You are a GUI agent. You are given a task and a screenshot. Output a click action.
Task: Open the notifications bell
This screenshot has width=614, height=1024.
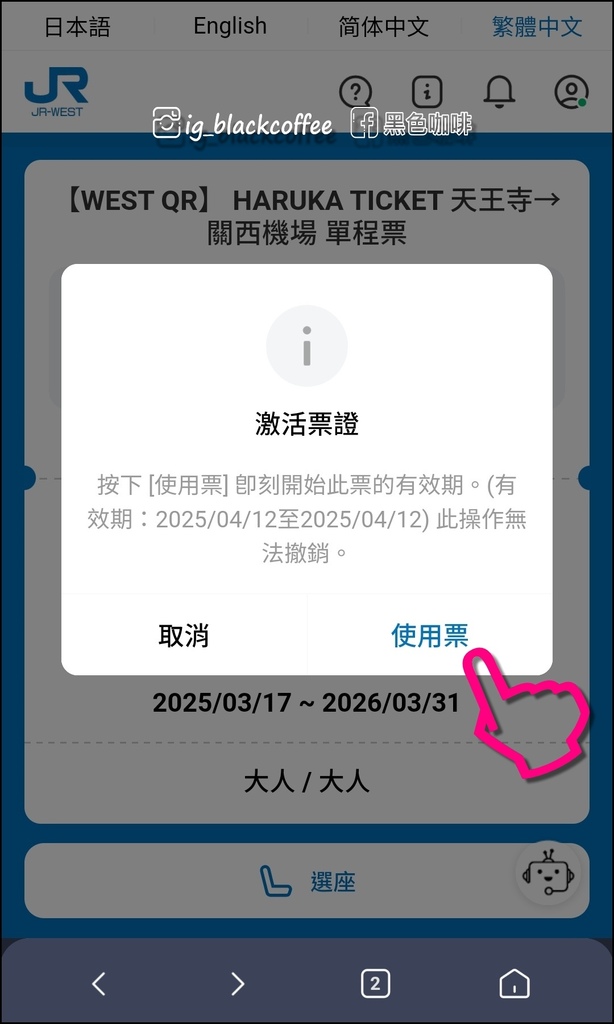tap(500, 92)
